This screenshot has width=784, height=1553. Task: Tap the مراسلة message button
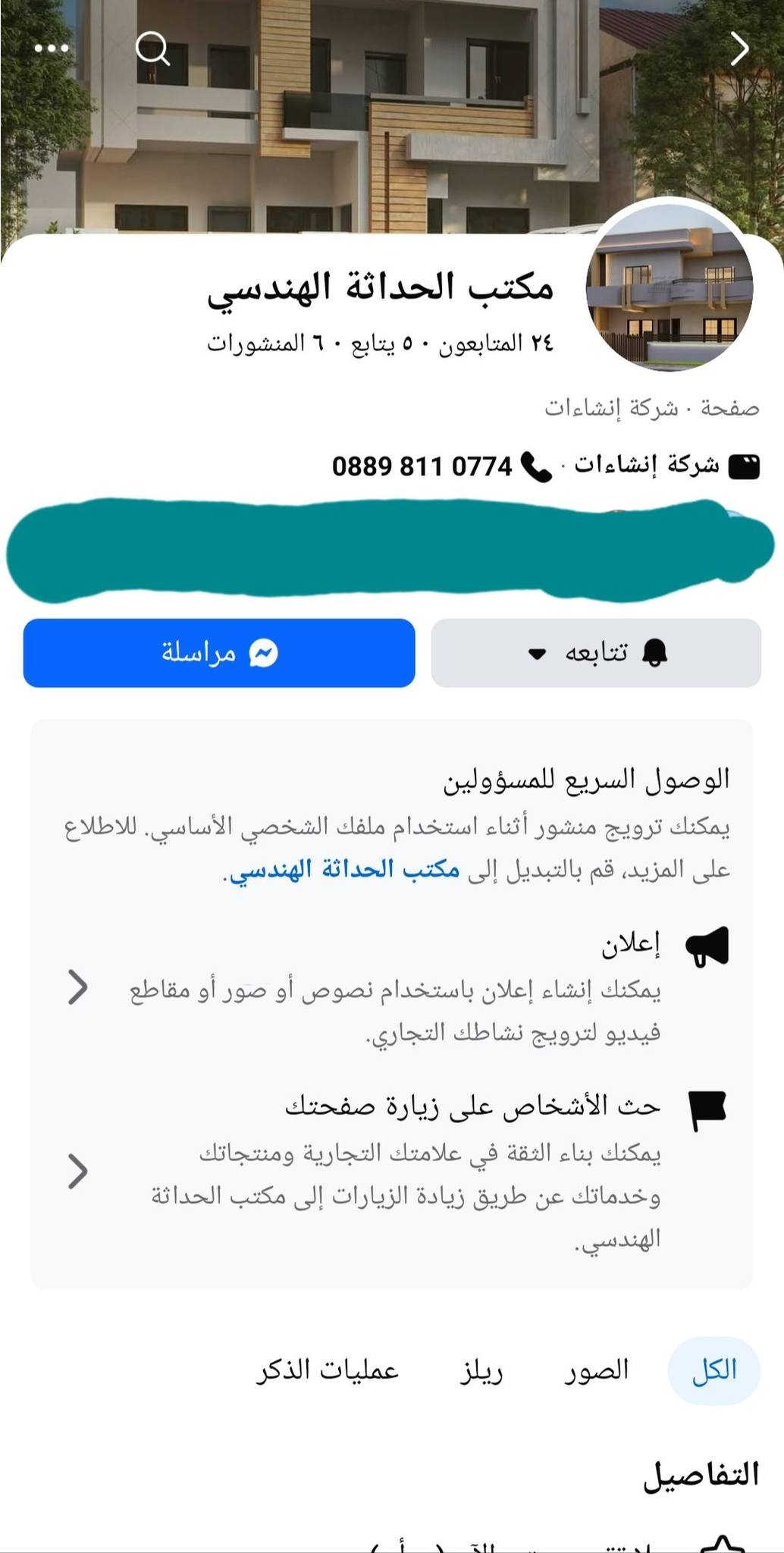point(219,653)
